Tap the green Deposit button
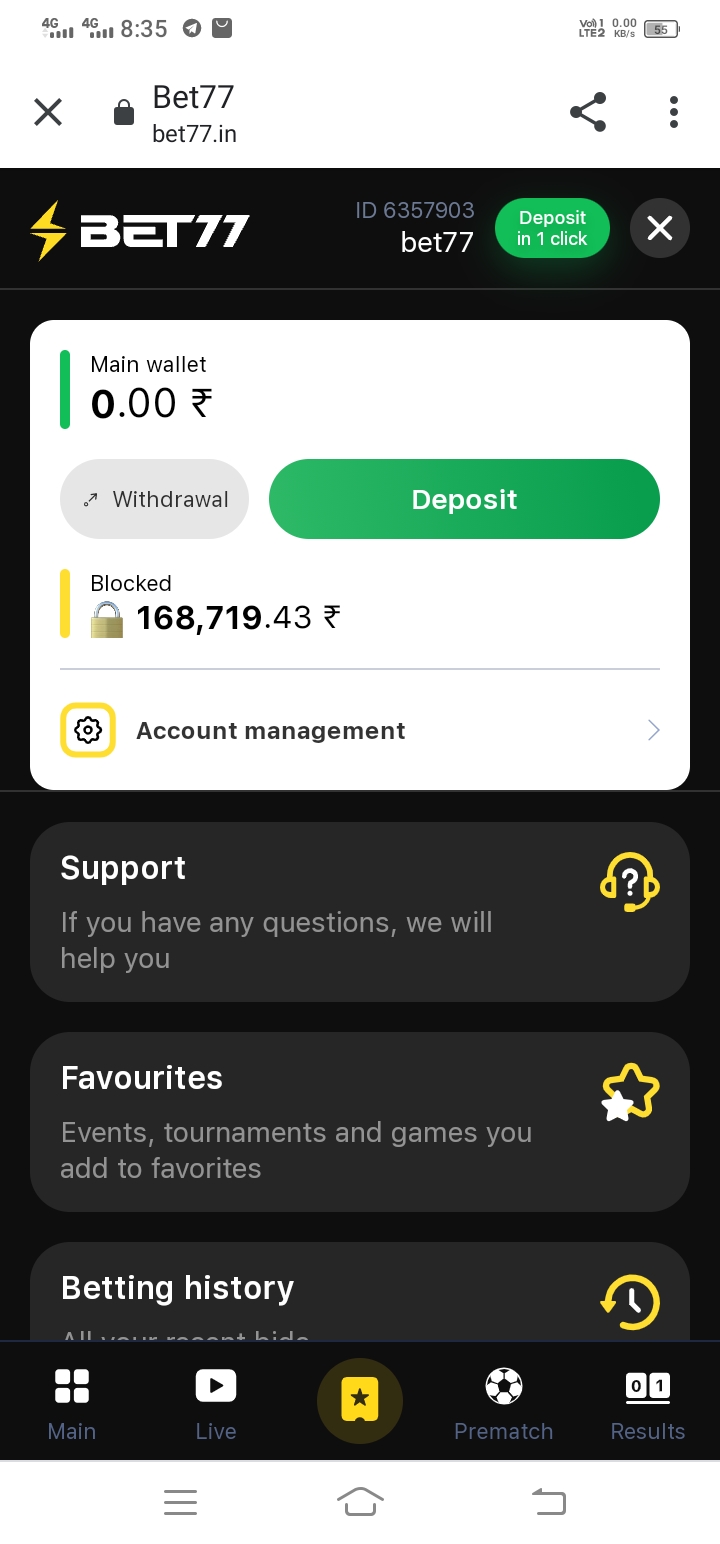Screen dimensions: 720x1544 (x=464, y=499)
